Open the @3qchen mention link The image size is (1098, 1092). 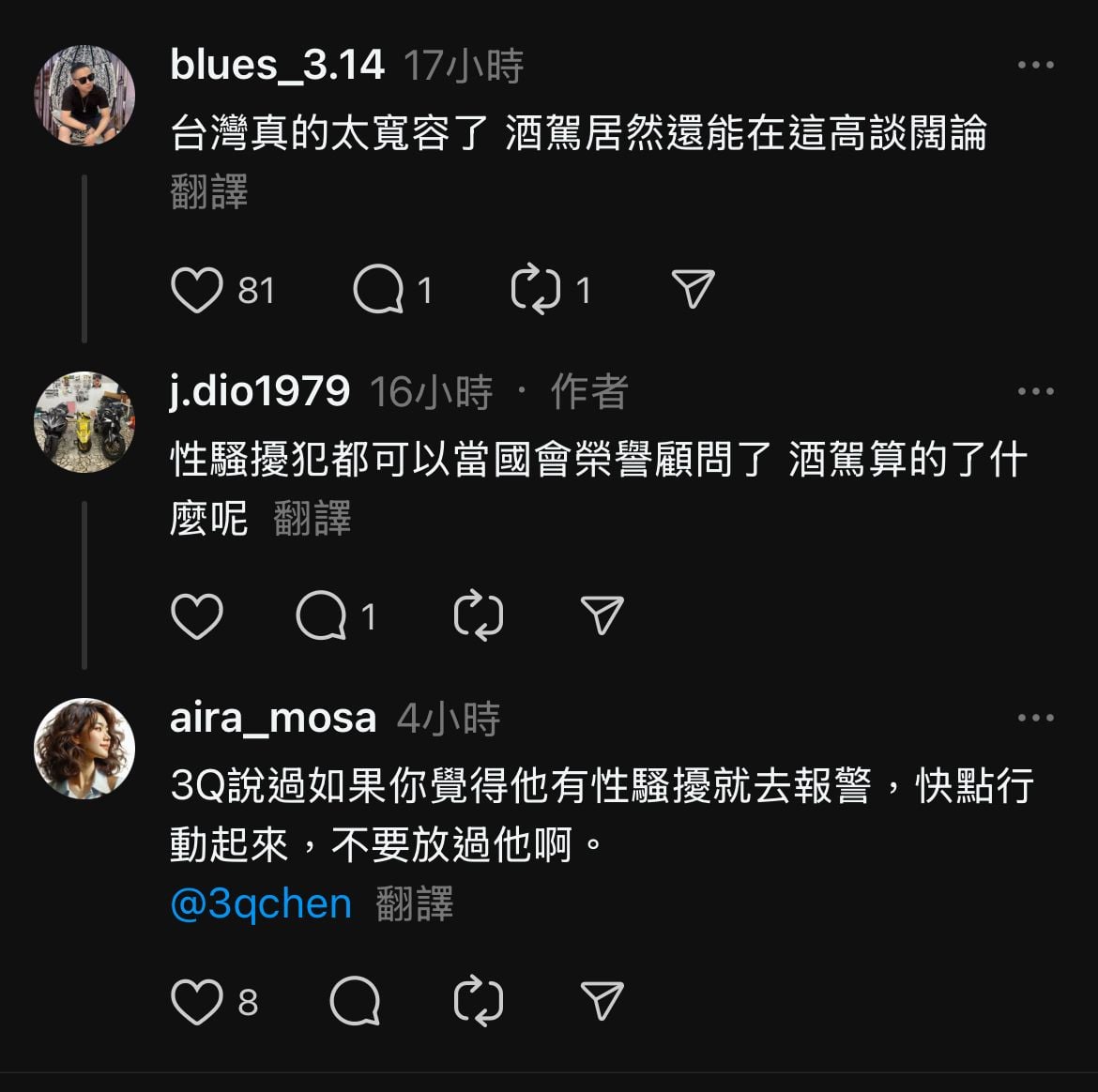pos(261,903)
